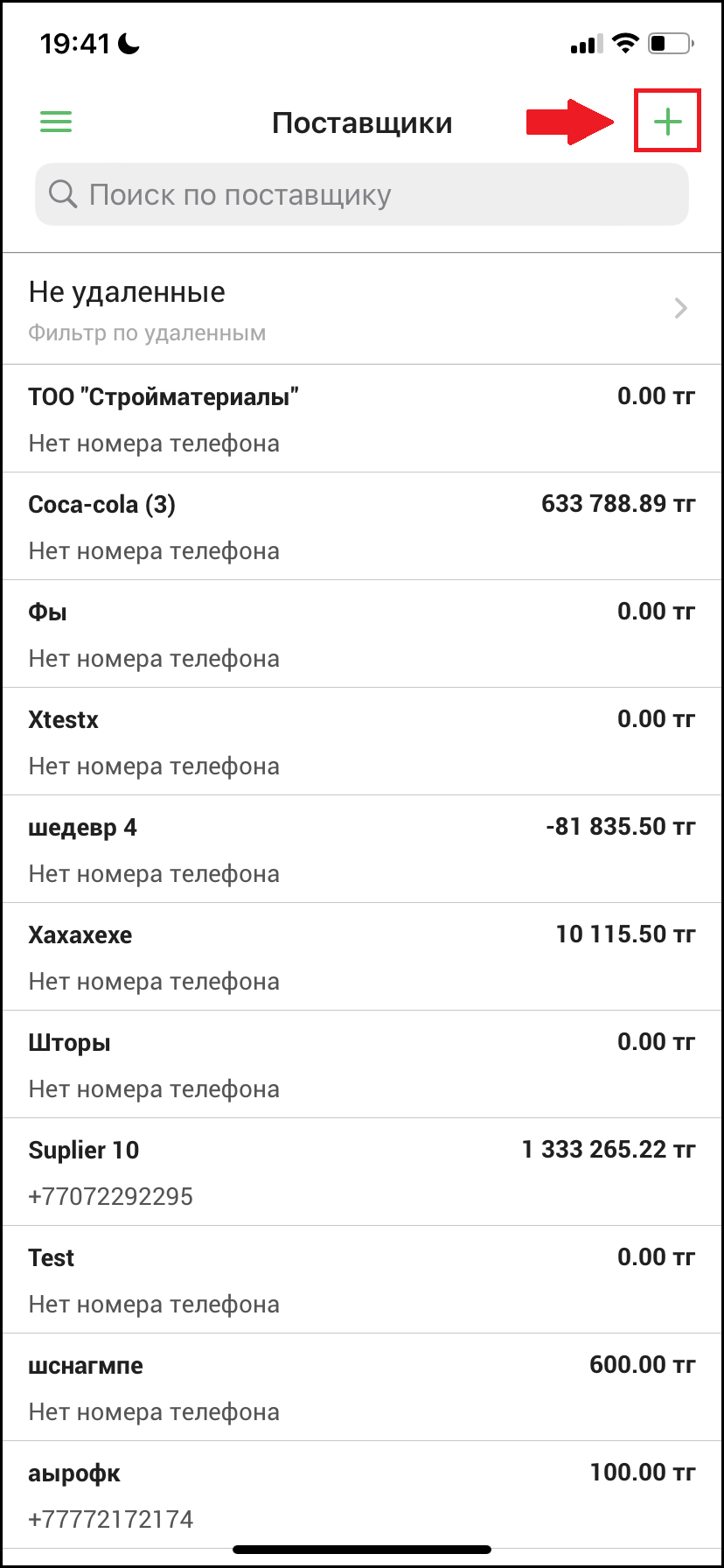Tap the Test supplier row

click(362, 1279)
